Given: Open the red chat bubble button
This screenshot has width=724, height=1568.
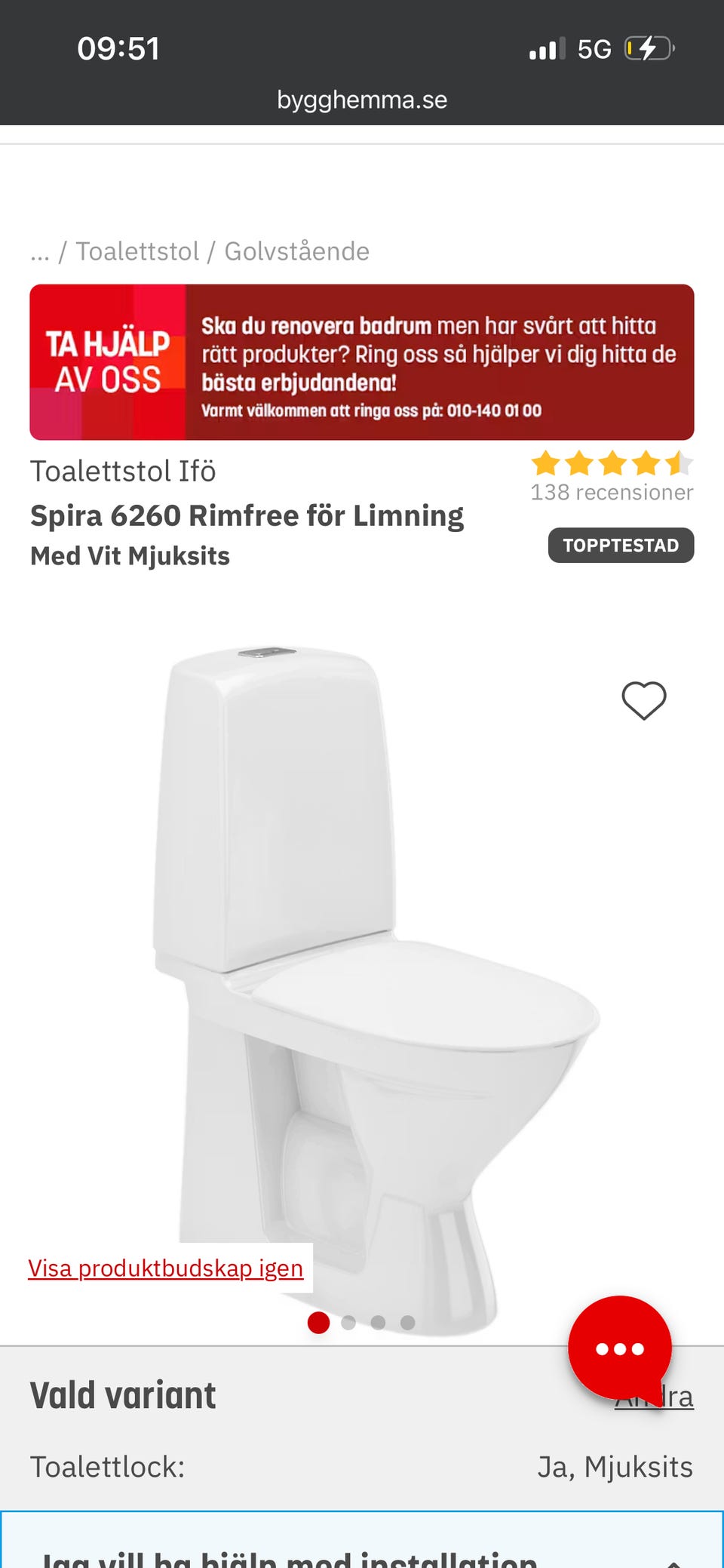Looking at the screenshot, I should point(620,1348).
